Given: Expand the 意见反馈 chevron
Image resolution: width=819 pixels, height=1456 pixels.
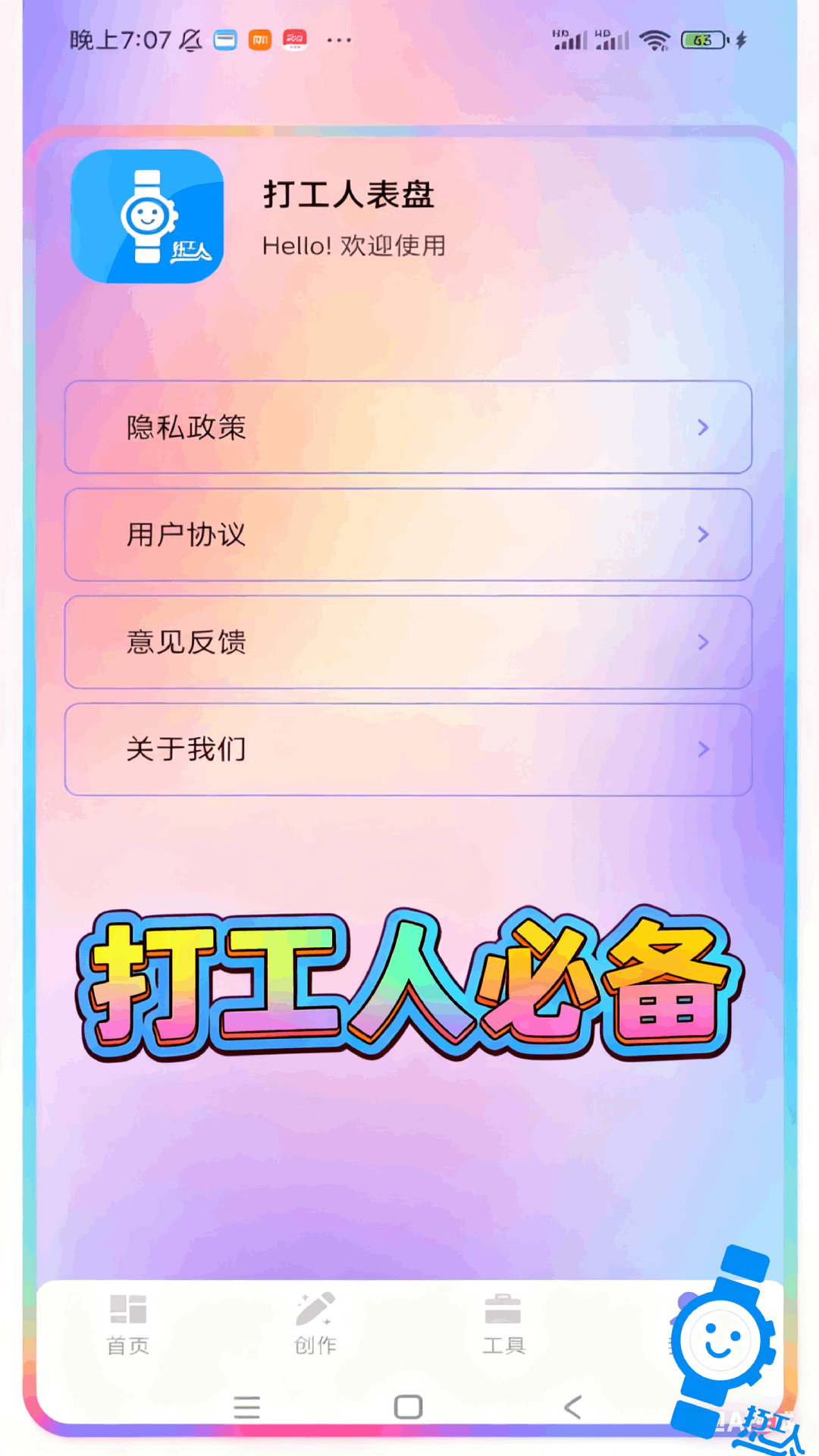Looking at the screenshot, I should [x=702, y=642].
